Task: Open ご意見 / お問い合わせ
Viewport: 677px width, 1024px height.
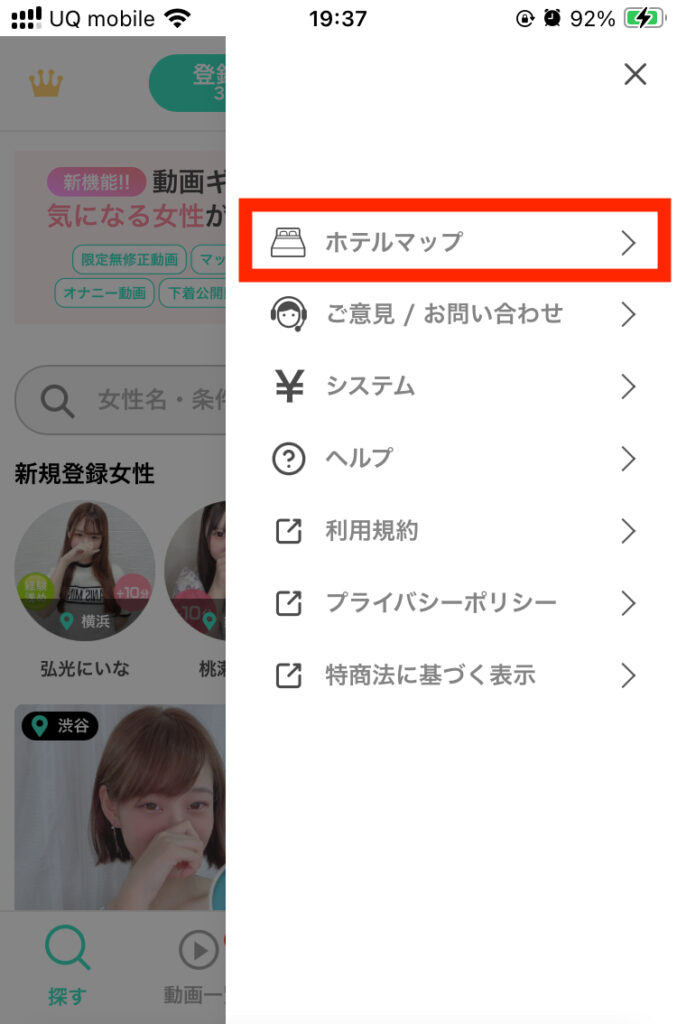Action: coord(454,315)
